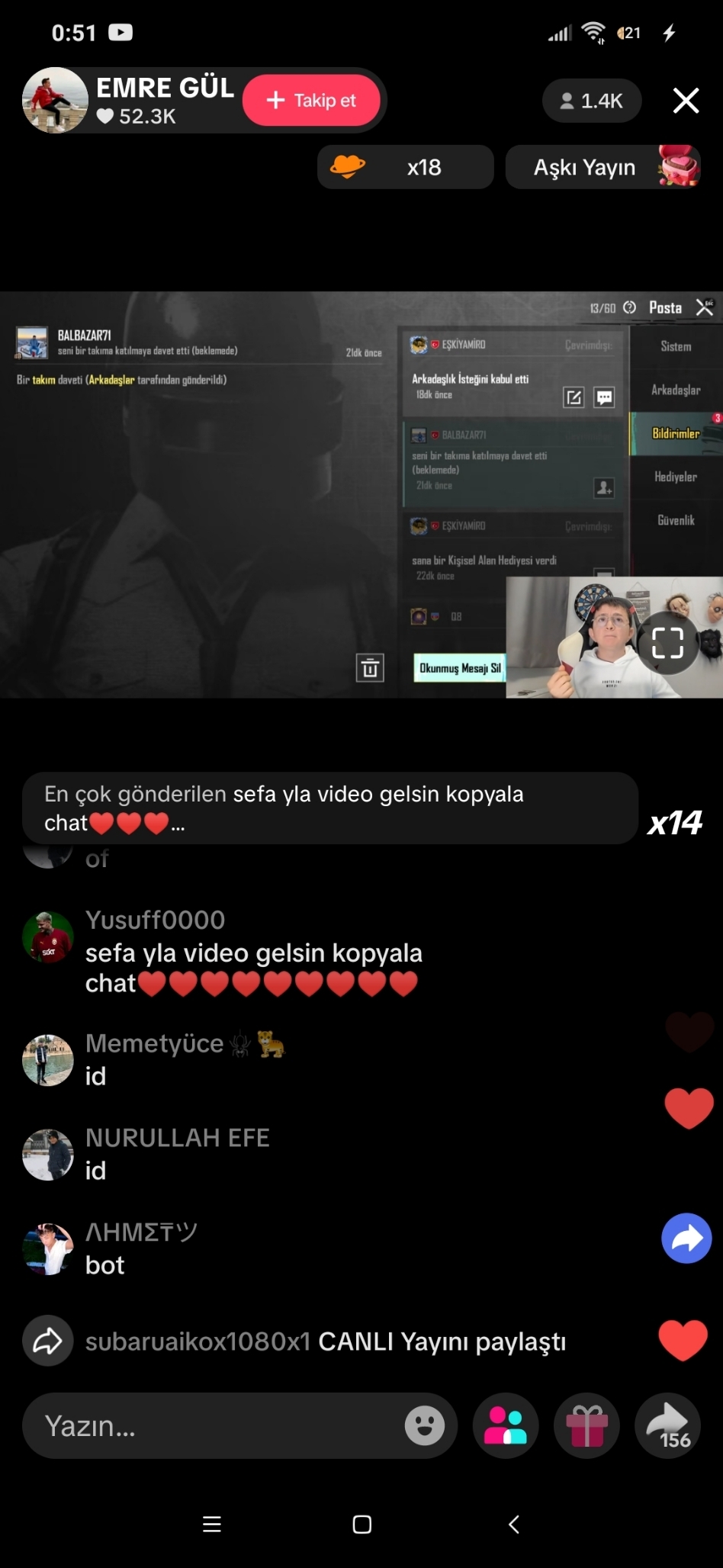
Task: Open the emoji picker
Action: pos(425,1425)
